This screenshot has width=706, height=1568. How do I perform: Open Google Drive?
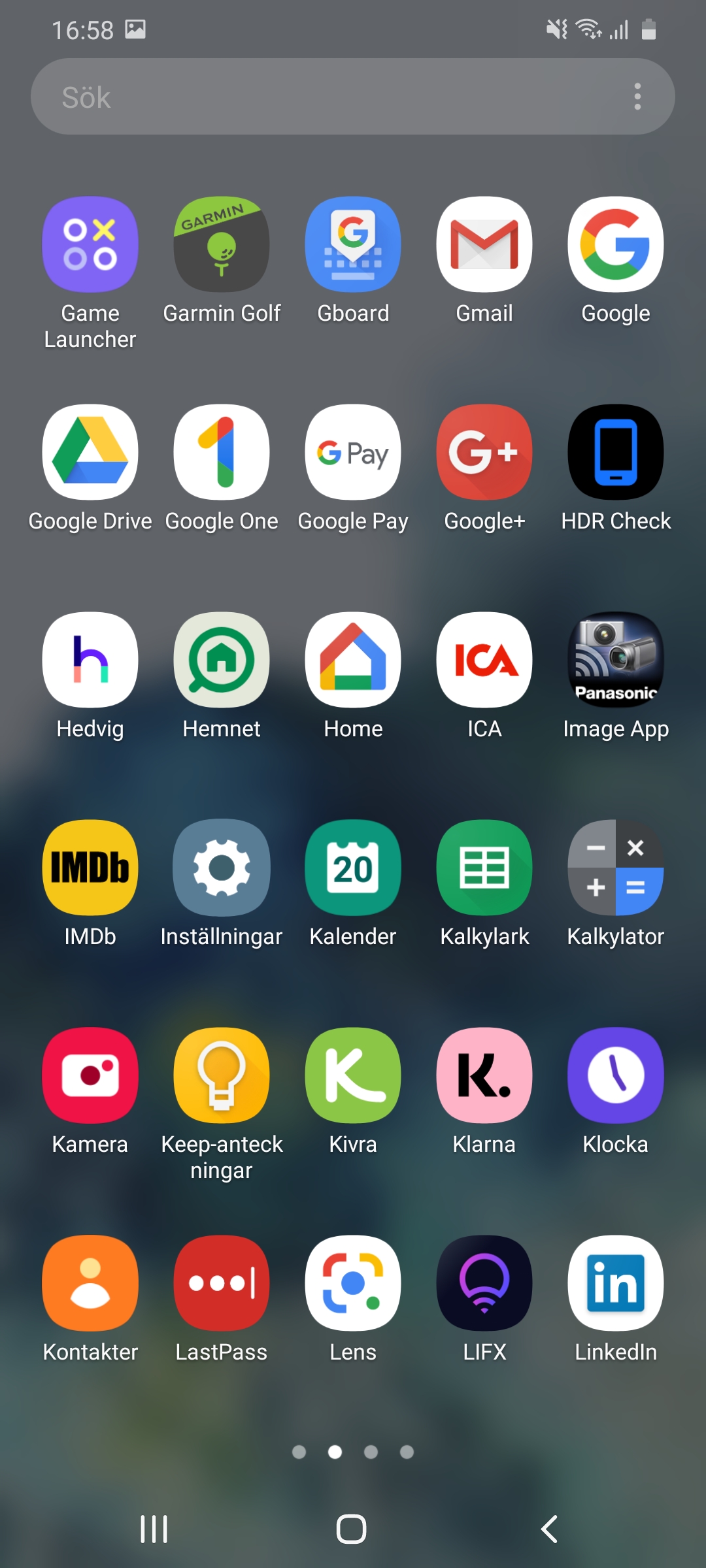[90, 453]
